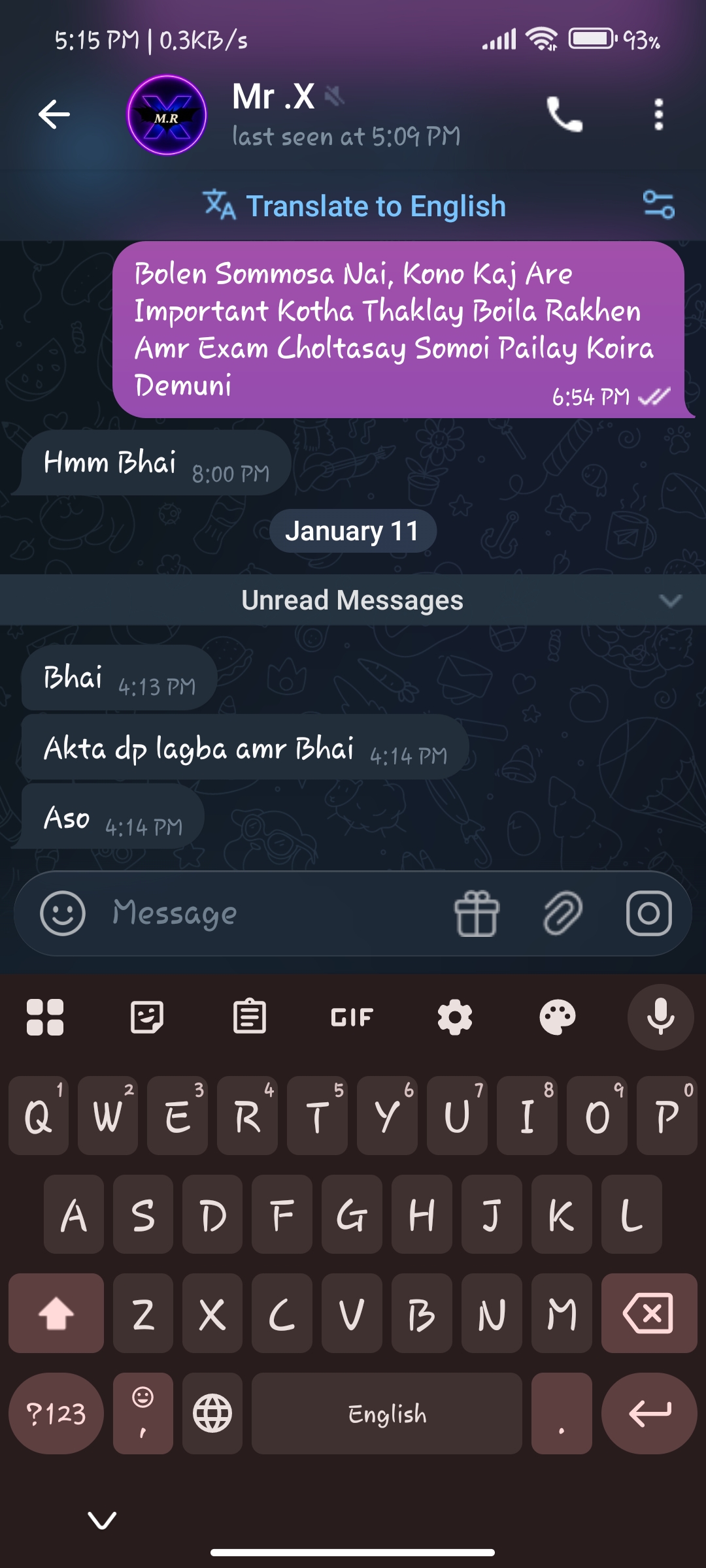Go back to the chat list
This screenshot has height=1568, width=706.
(54, 115)
